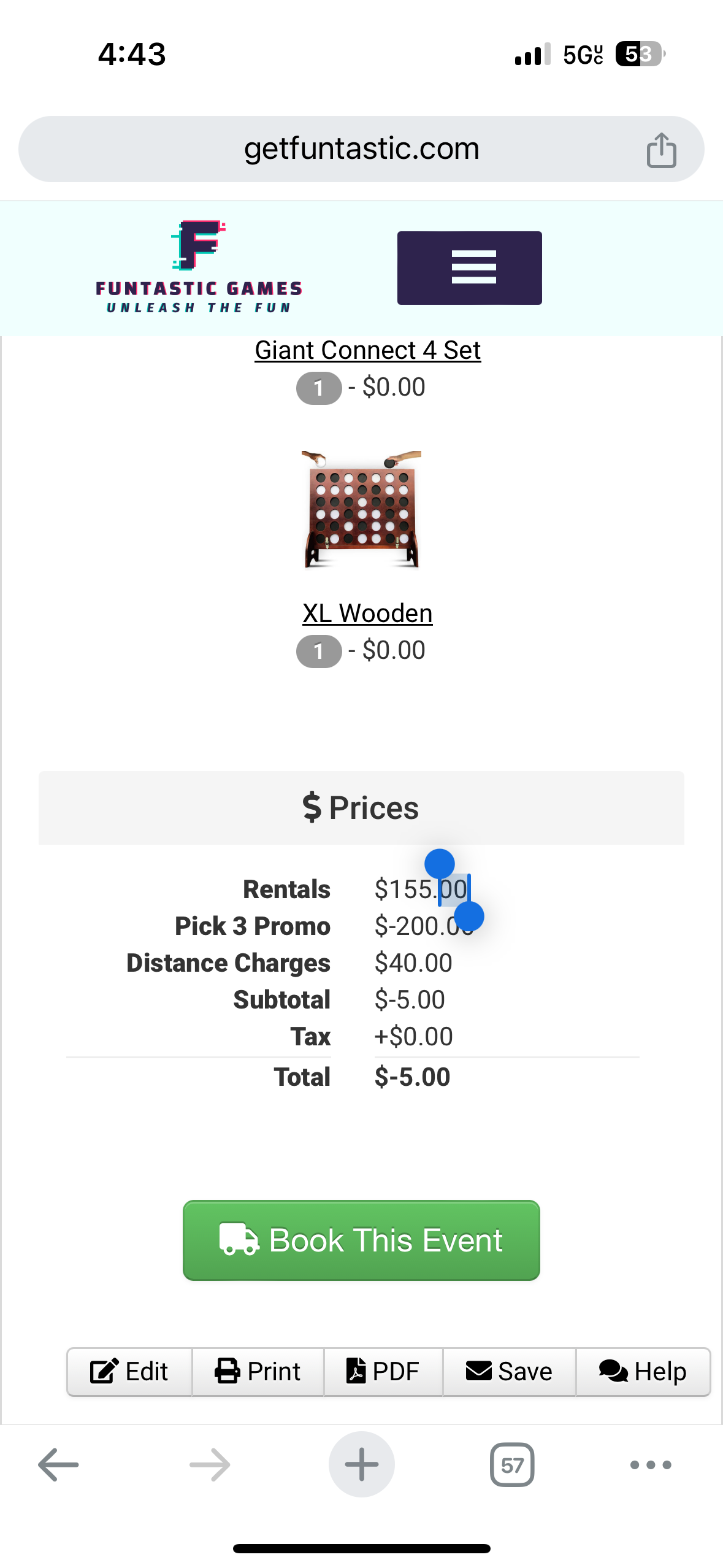Open the XL Wooden product link

(367, 613)
